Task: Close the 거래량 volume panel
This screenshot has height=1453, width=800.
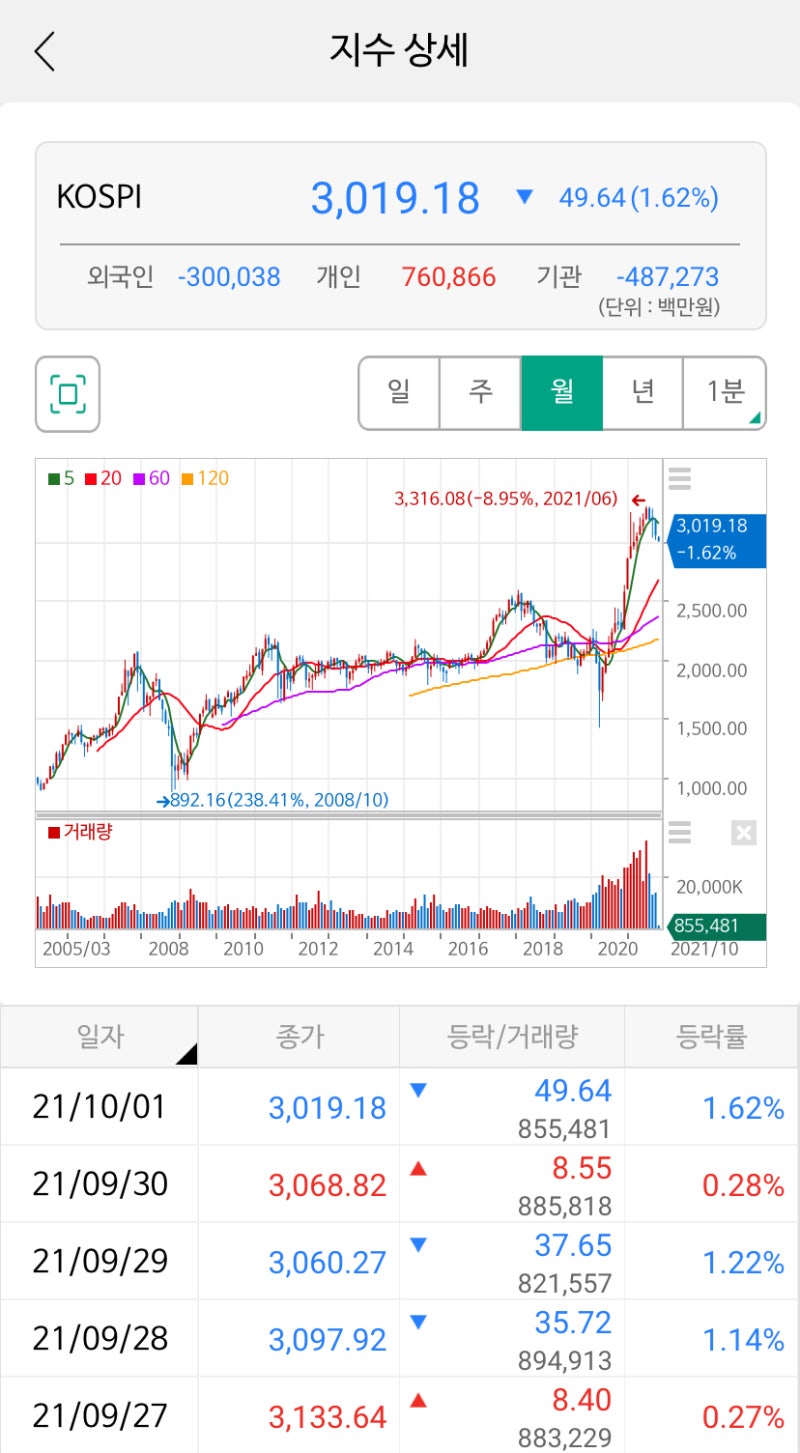Action: pos(743,832)
